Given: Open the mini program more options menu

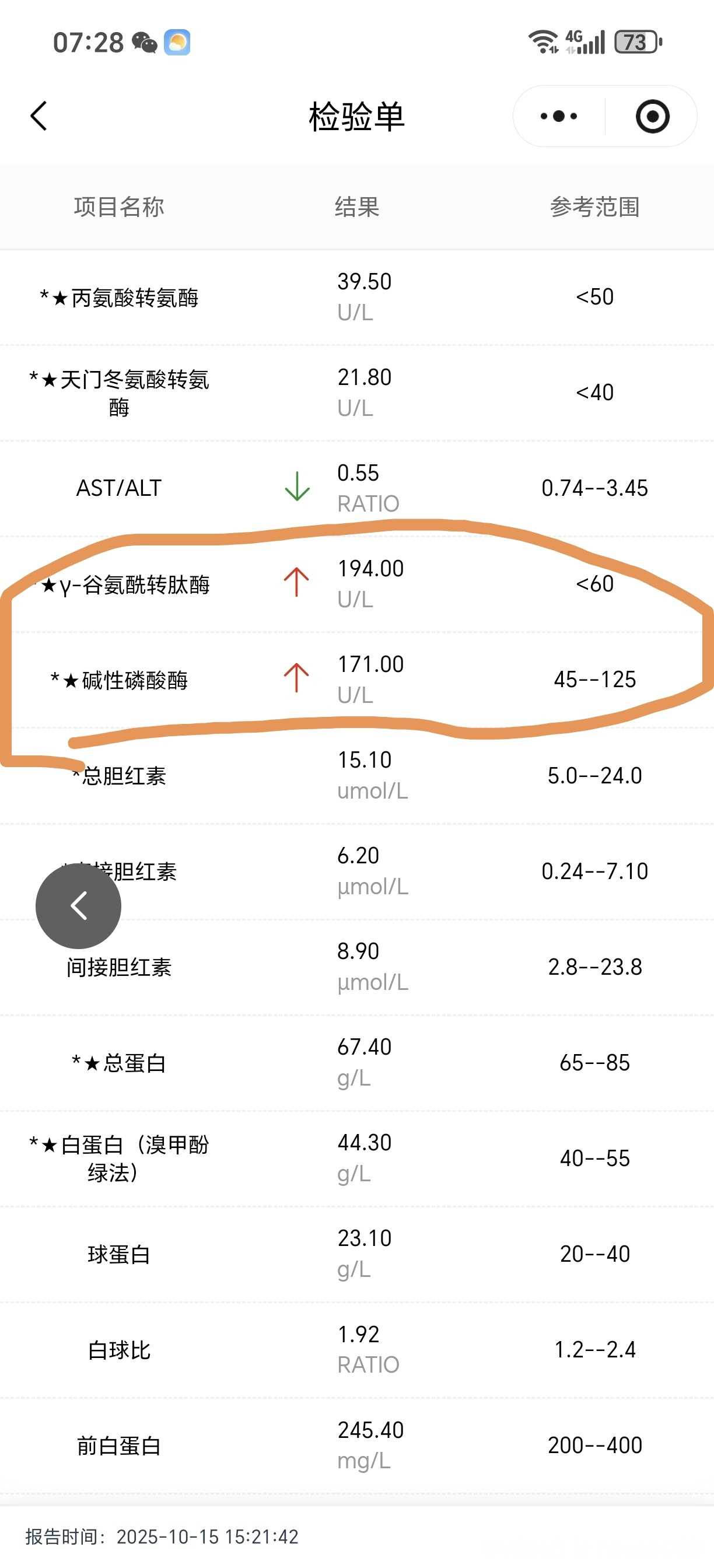Looking at the screenshot, I should point(559,116).
